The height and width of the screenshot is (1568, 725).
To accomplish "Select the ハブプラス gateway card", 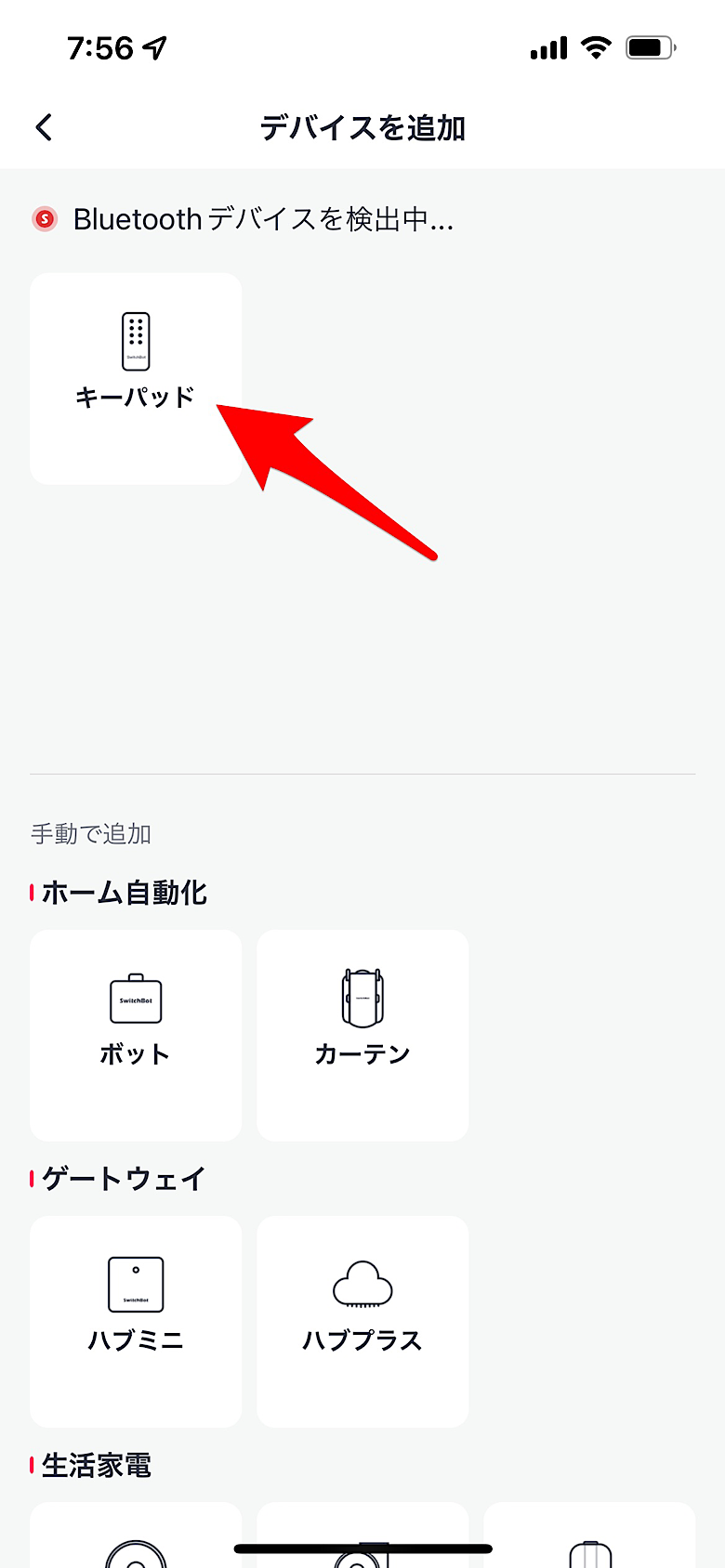I will (362, 1322).
